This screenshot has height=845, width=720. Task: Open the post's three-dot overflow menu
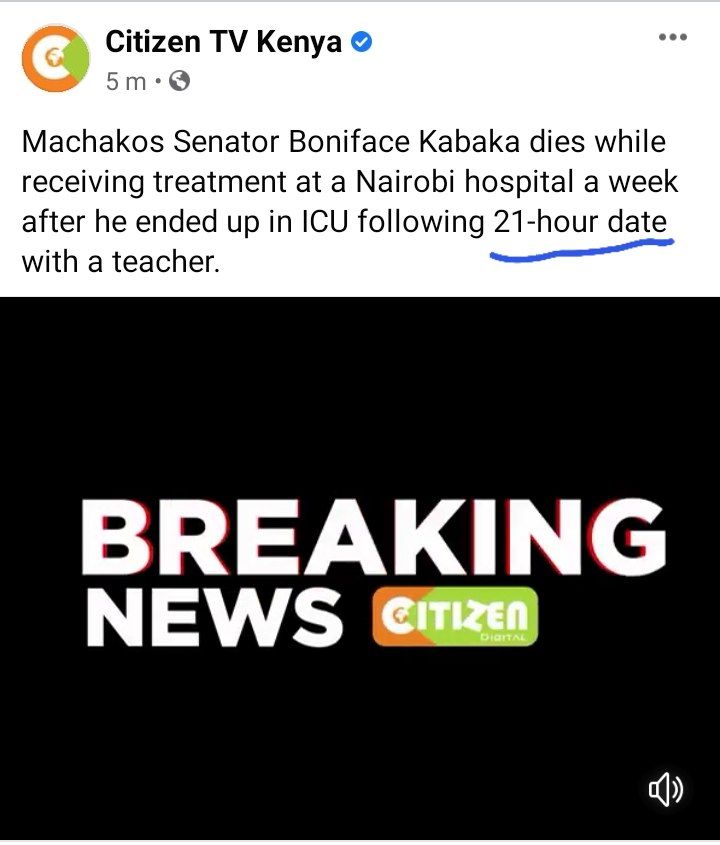pos(672,38)
